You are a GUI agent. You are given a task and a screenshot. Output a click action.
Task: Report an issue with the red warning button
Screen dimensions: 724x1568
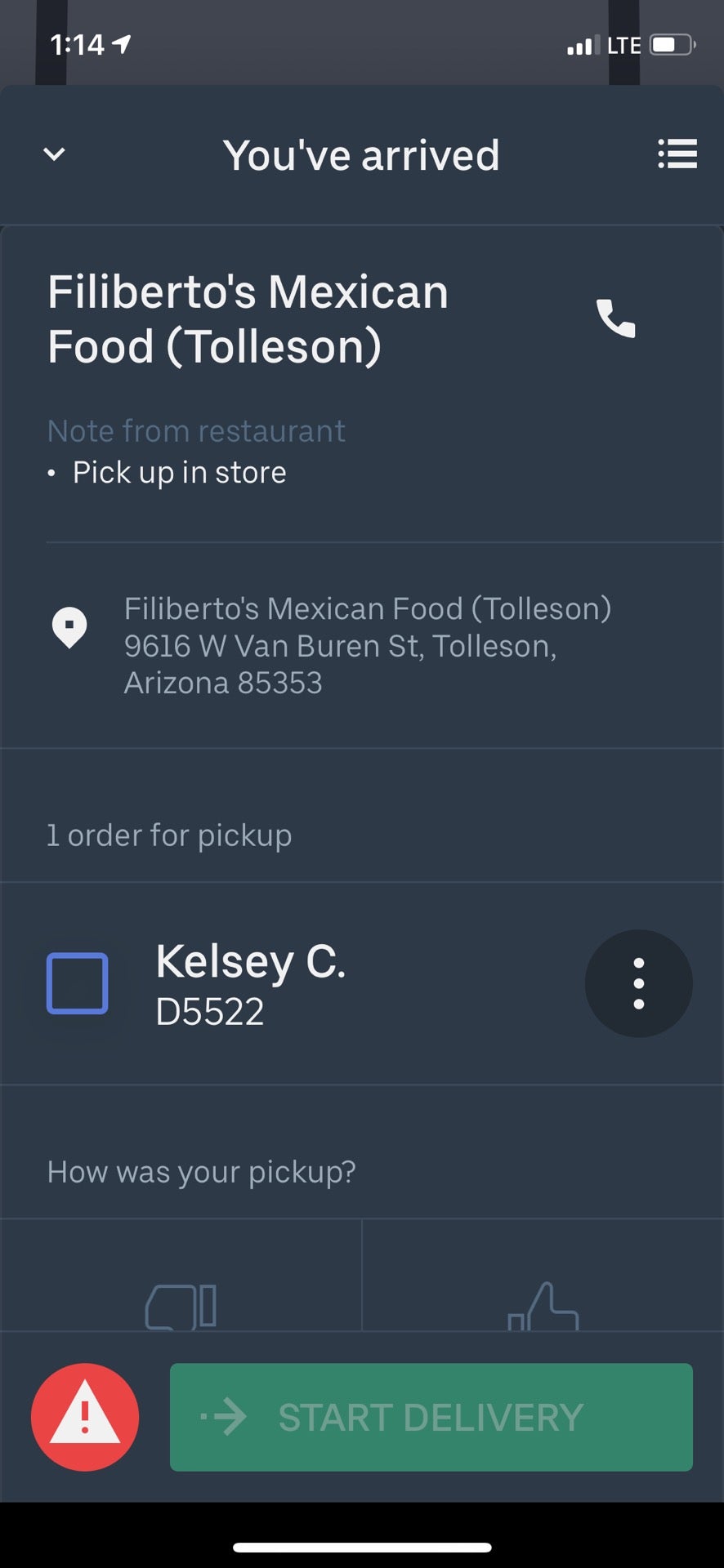tap(85, 1417)
